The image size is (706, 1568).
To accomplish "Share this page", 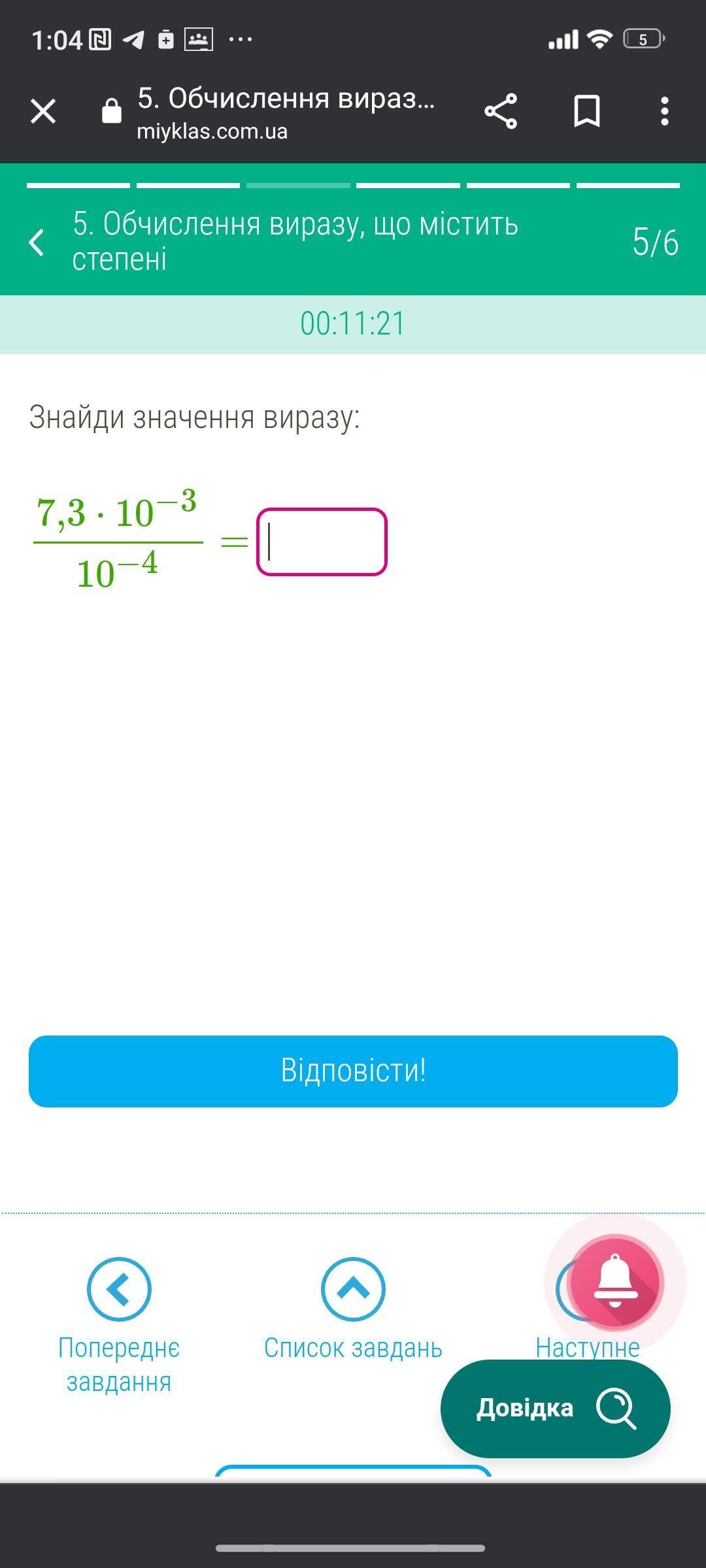I will point(501,111).
